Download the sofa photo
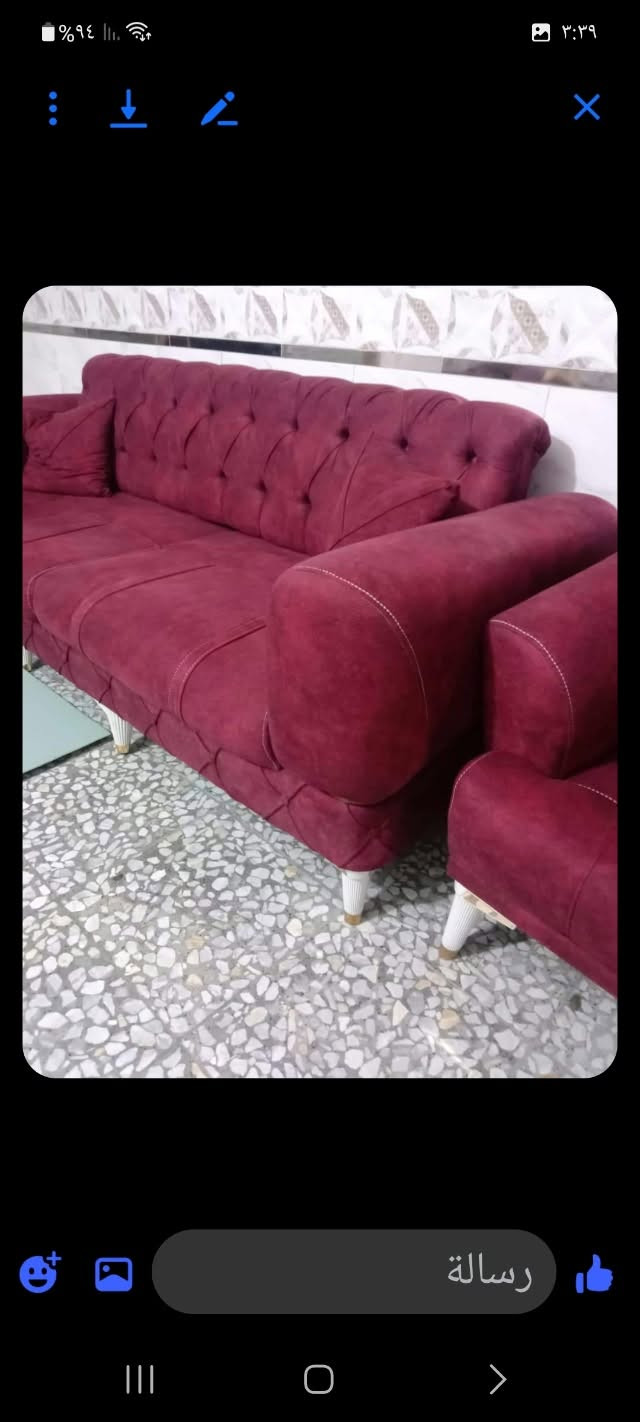Image resolution: width=640 pixels, height=1422 pixels. (128, 108)
